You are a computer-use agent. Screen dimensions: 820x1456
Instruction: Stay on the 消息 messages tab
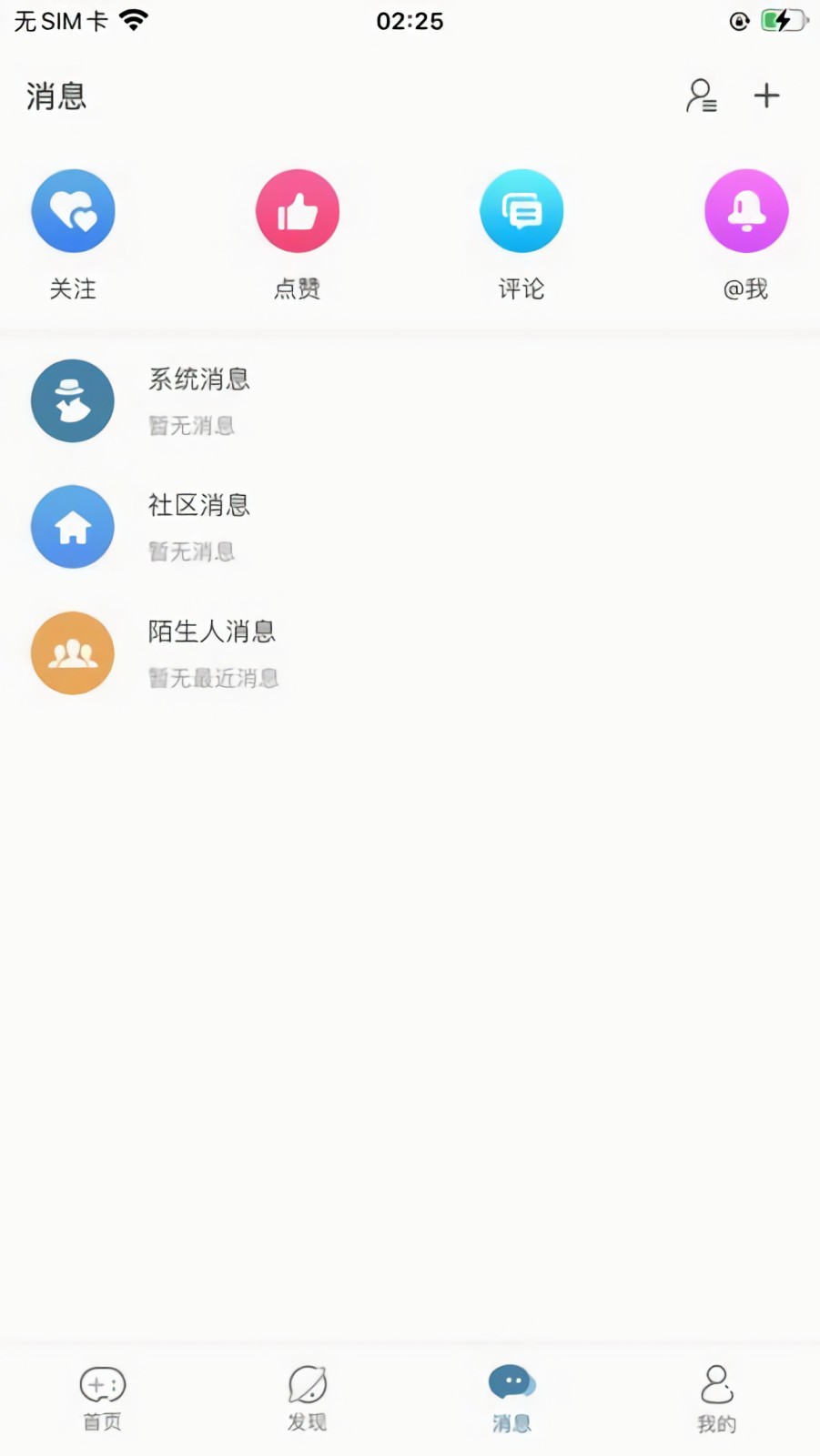512,1392
